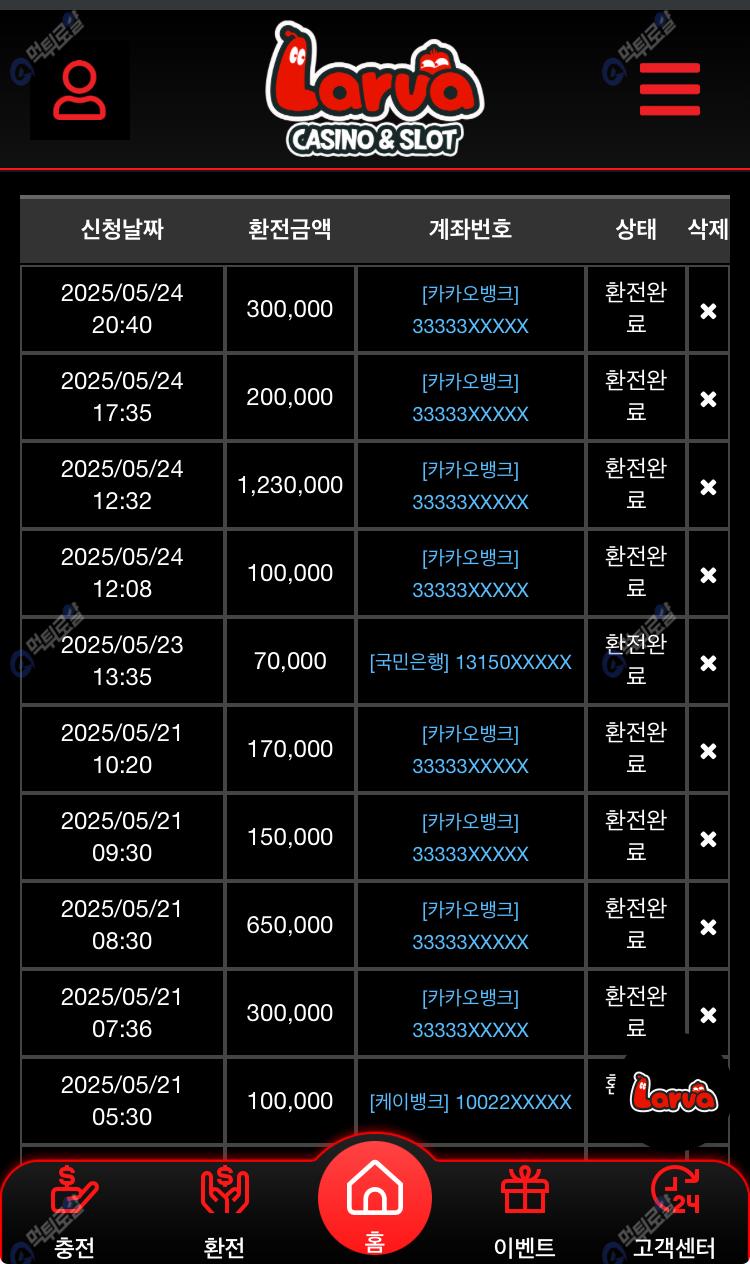Open the 이벤트 events tab
The width and height of the screenshot is (750, 1264).
524,1210
